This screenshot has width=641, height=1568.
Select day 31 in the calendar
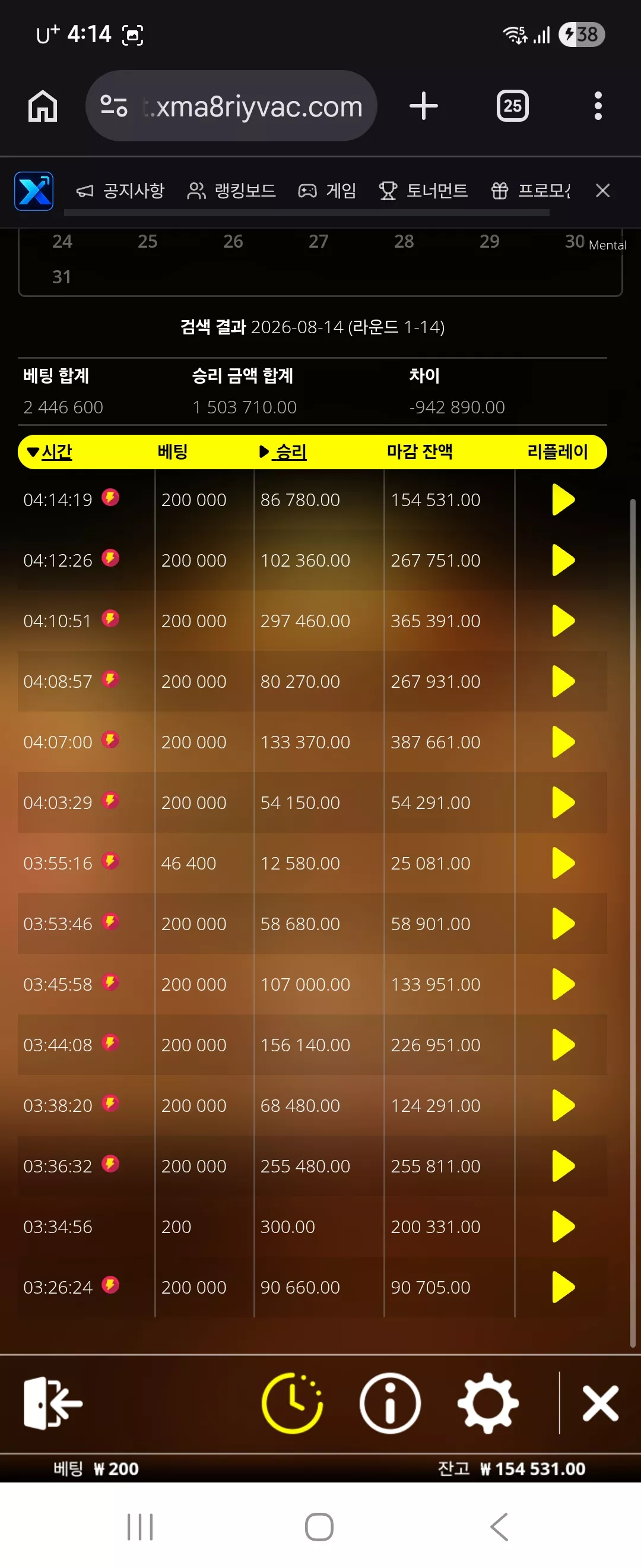(x=61, y=277)
